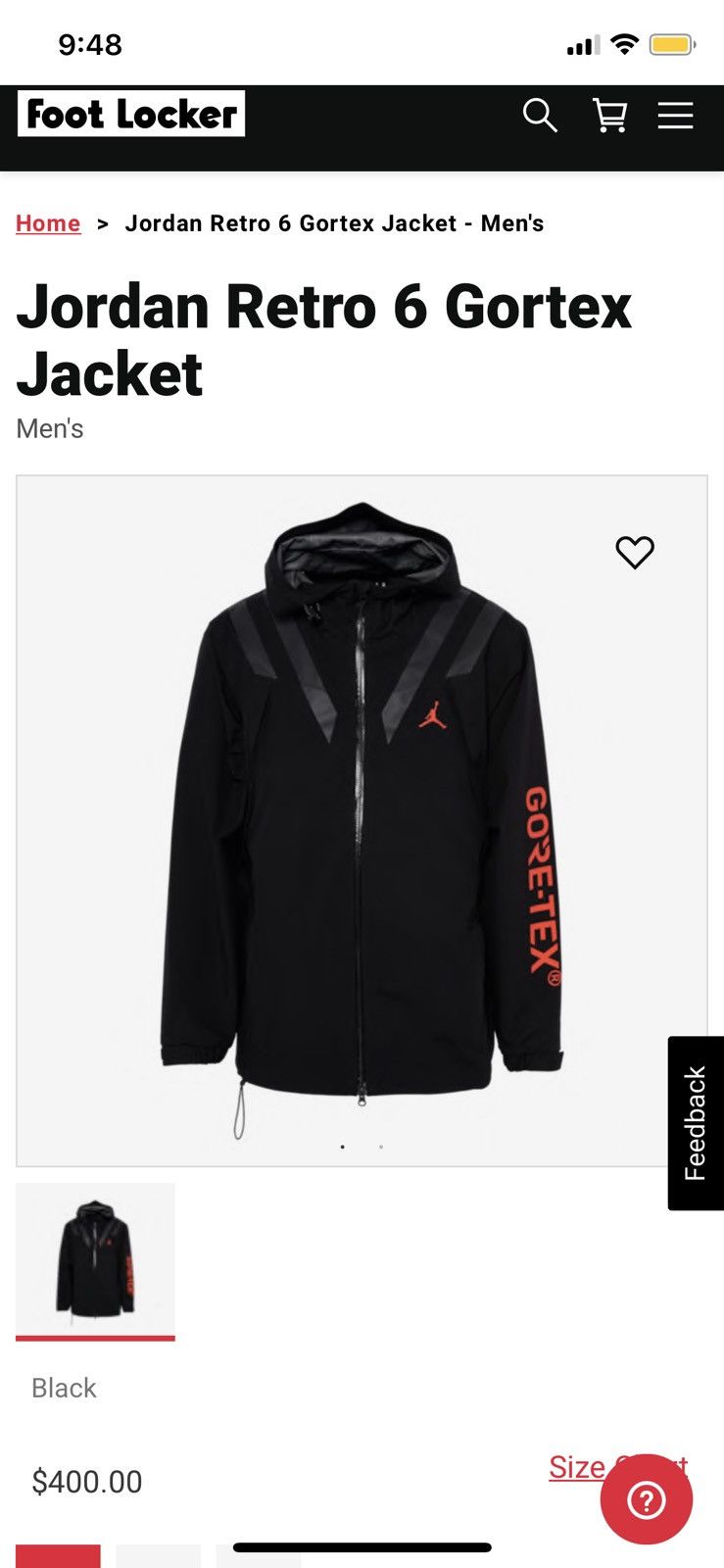Go to the Foot Locker homepage logo

click(131, 115)
